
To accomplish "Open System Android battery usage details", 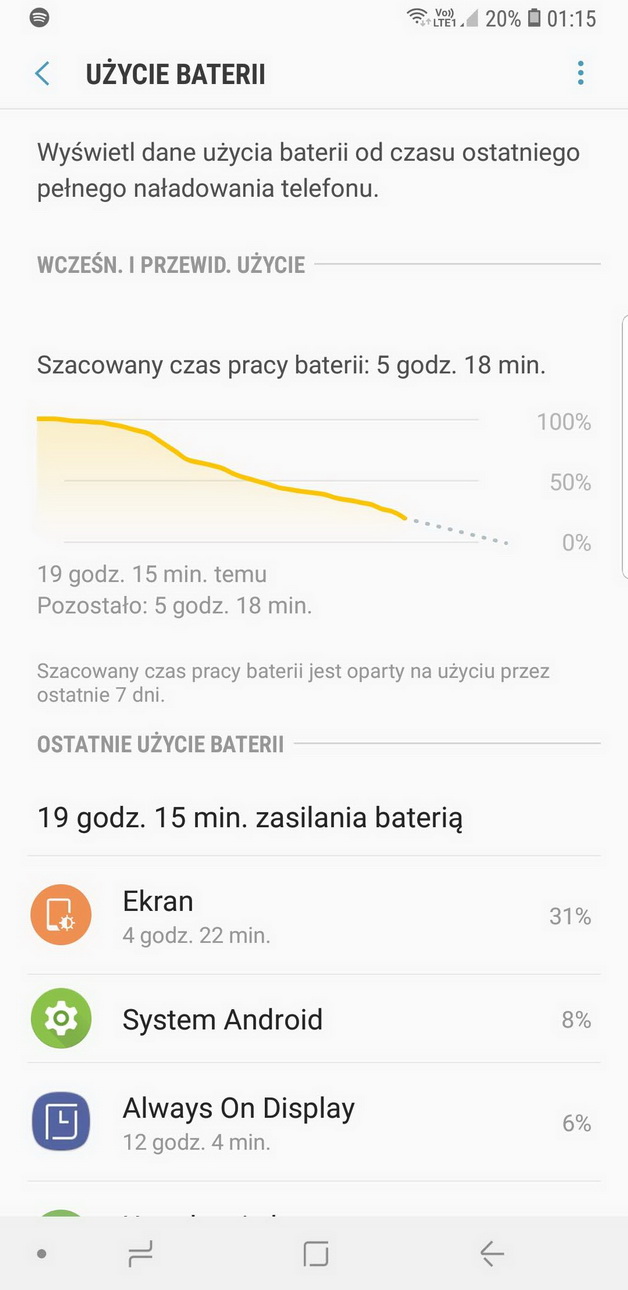I will coord(314,1020).
